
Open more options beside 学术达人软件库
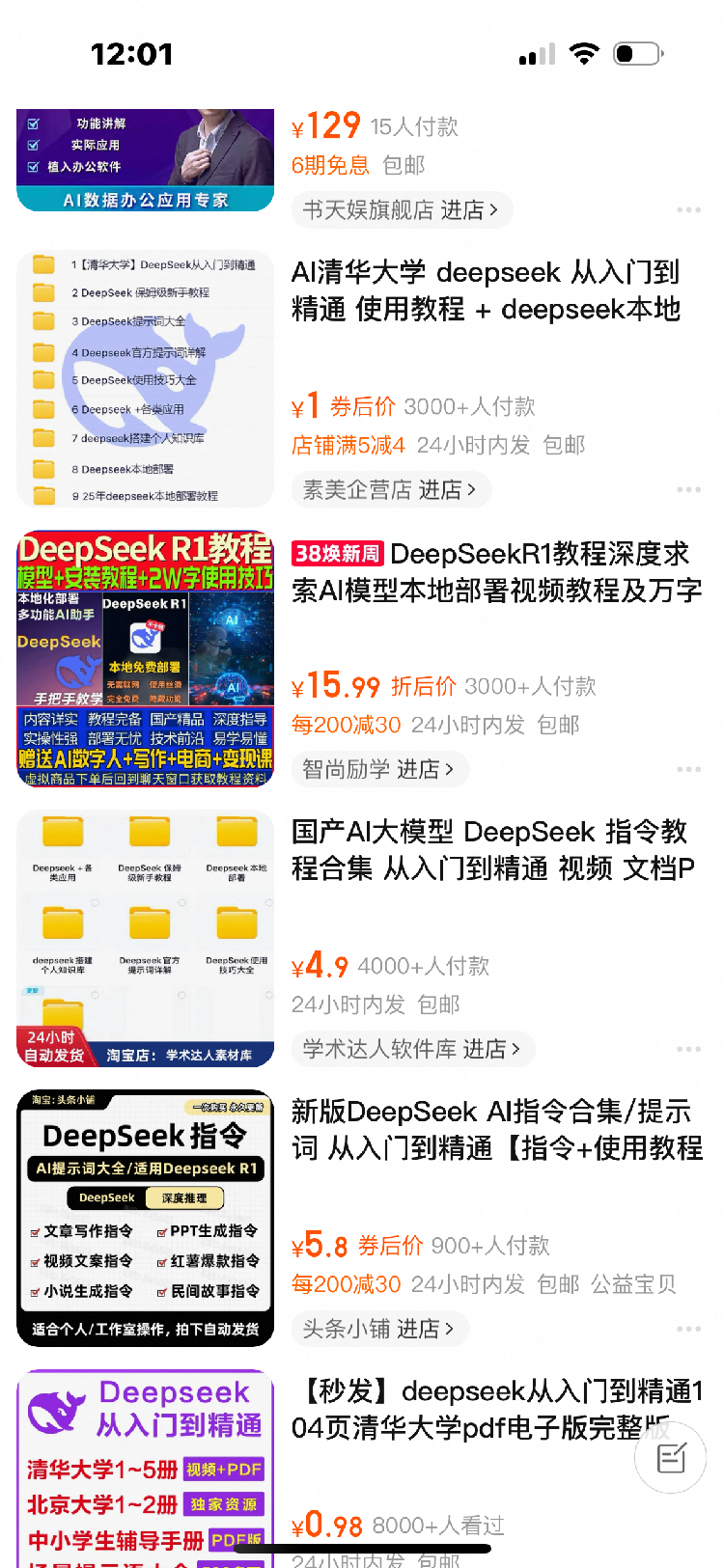pyautogui.click(x=688, y=1050)
